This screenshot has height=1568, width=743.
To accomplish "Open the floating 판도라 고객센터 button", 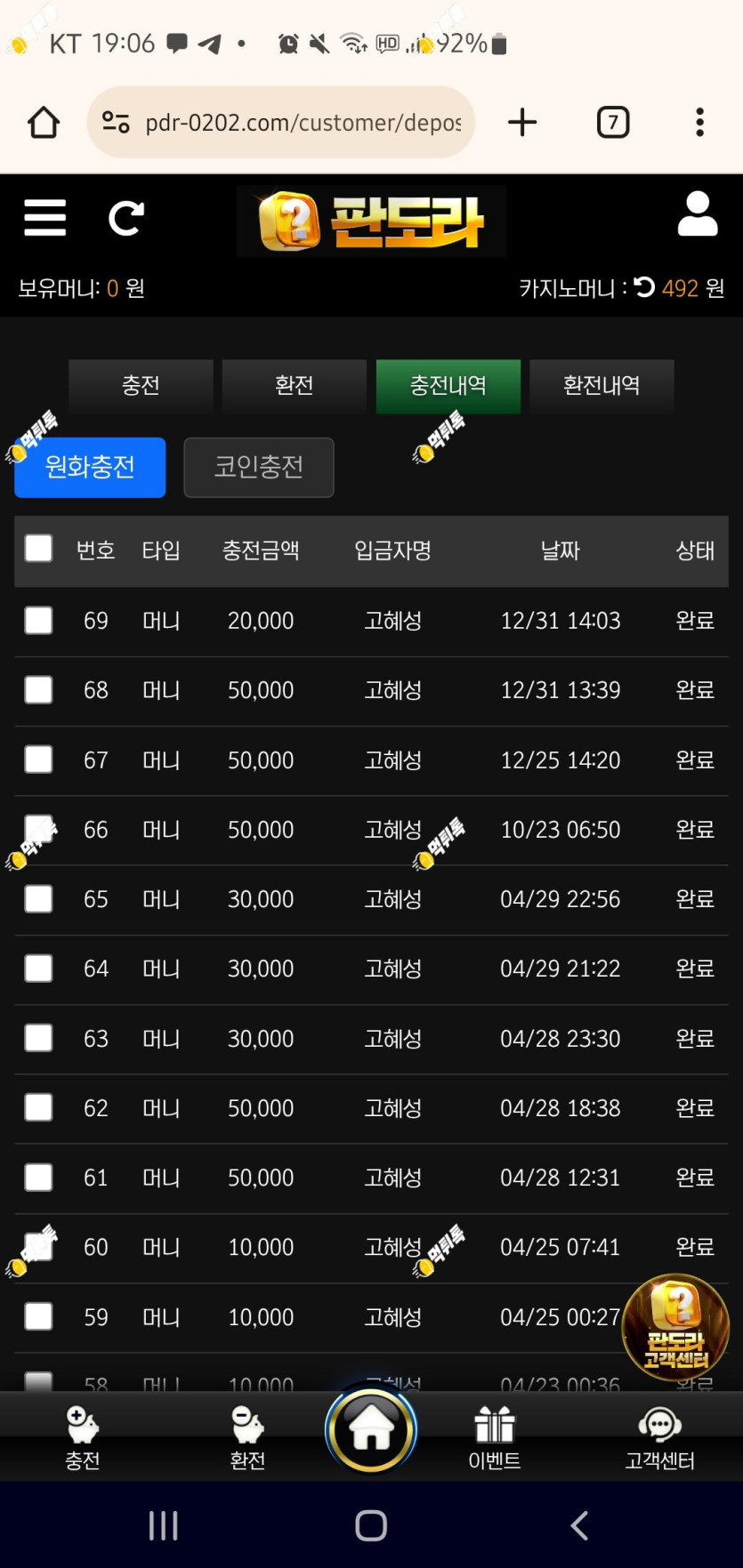I will (x=675, y=1328).
